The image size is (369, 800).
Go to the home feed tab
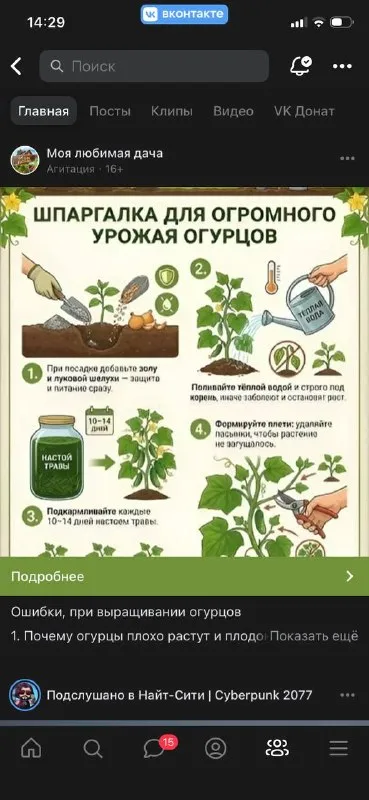pos(31,748)
